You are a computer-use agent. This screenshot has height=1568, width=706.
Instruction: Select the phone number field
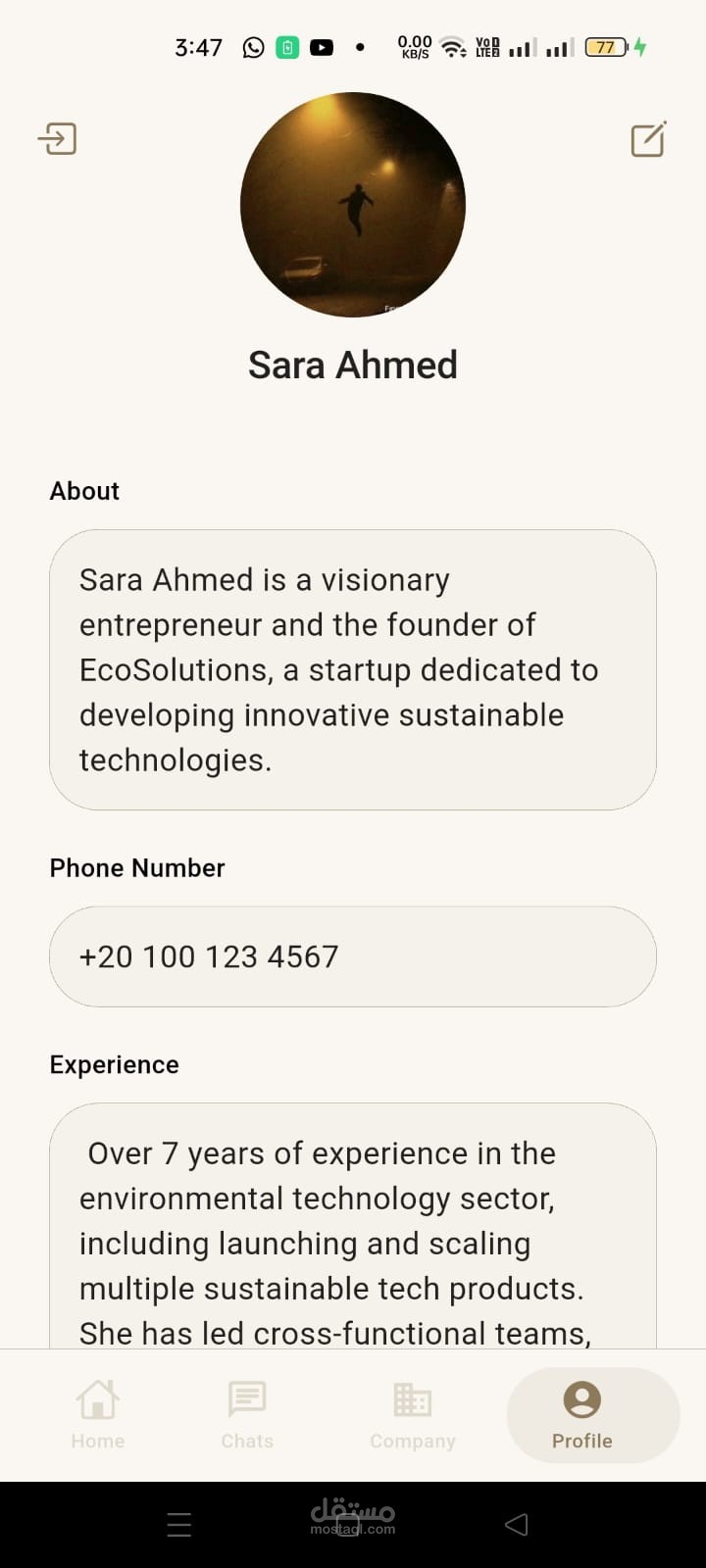(x=353, y=956)
